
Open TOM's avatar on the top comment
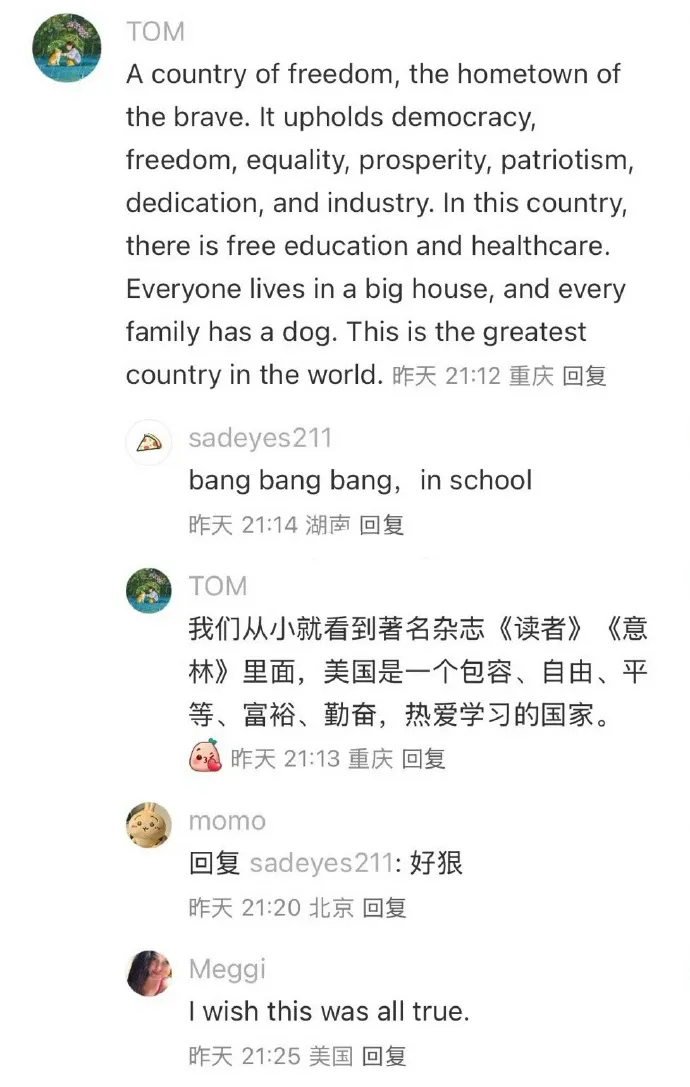[x=67, y=48]
